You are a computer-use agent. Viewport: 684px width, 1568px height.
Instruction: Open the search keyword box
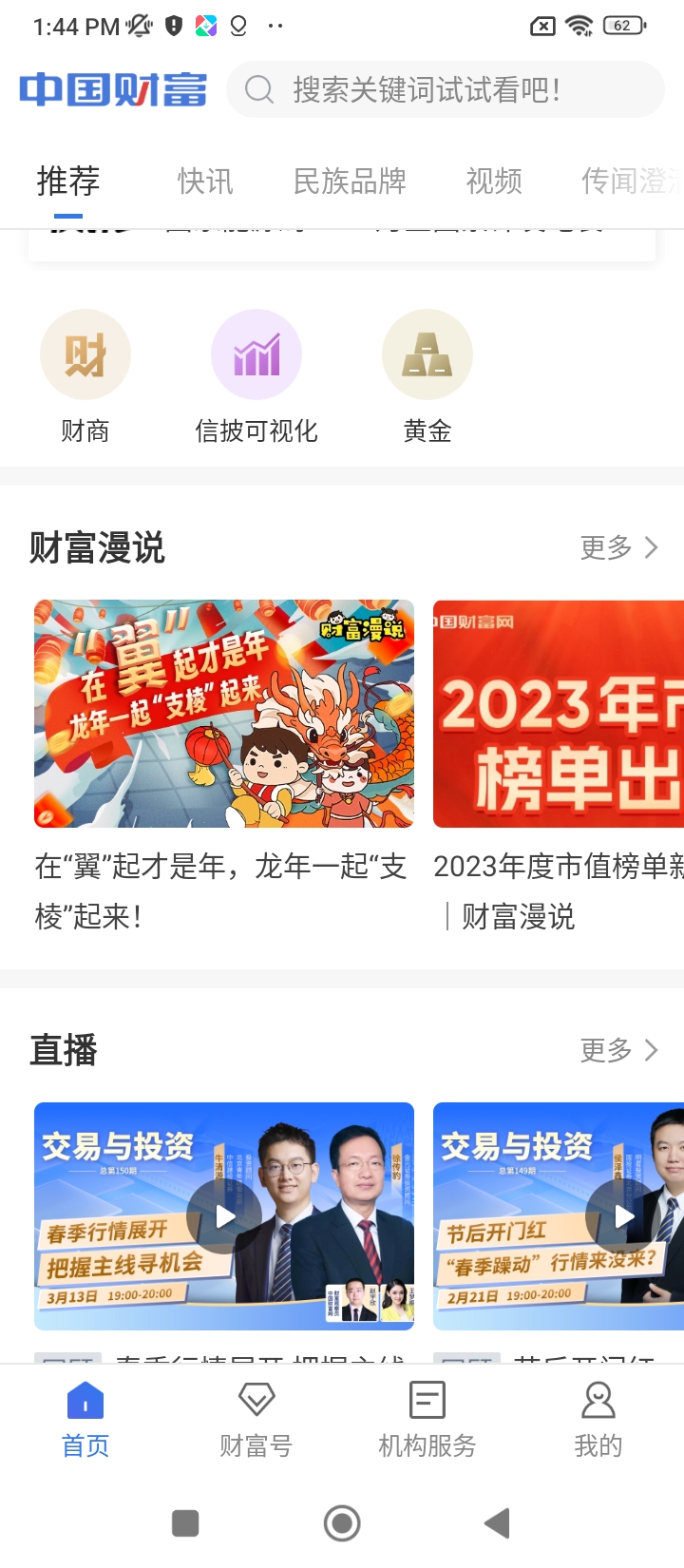[445, 90]
